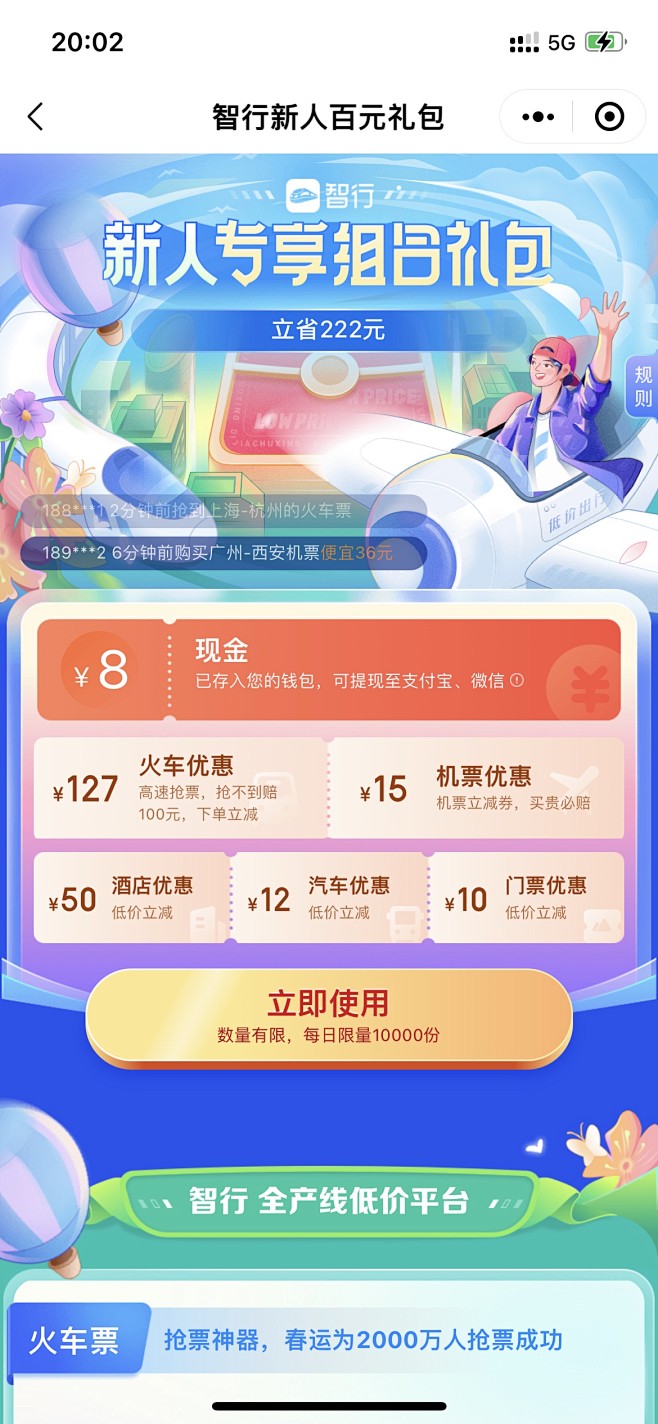Go back from the gift package page

click(x=36, y=117)
